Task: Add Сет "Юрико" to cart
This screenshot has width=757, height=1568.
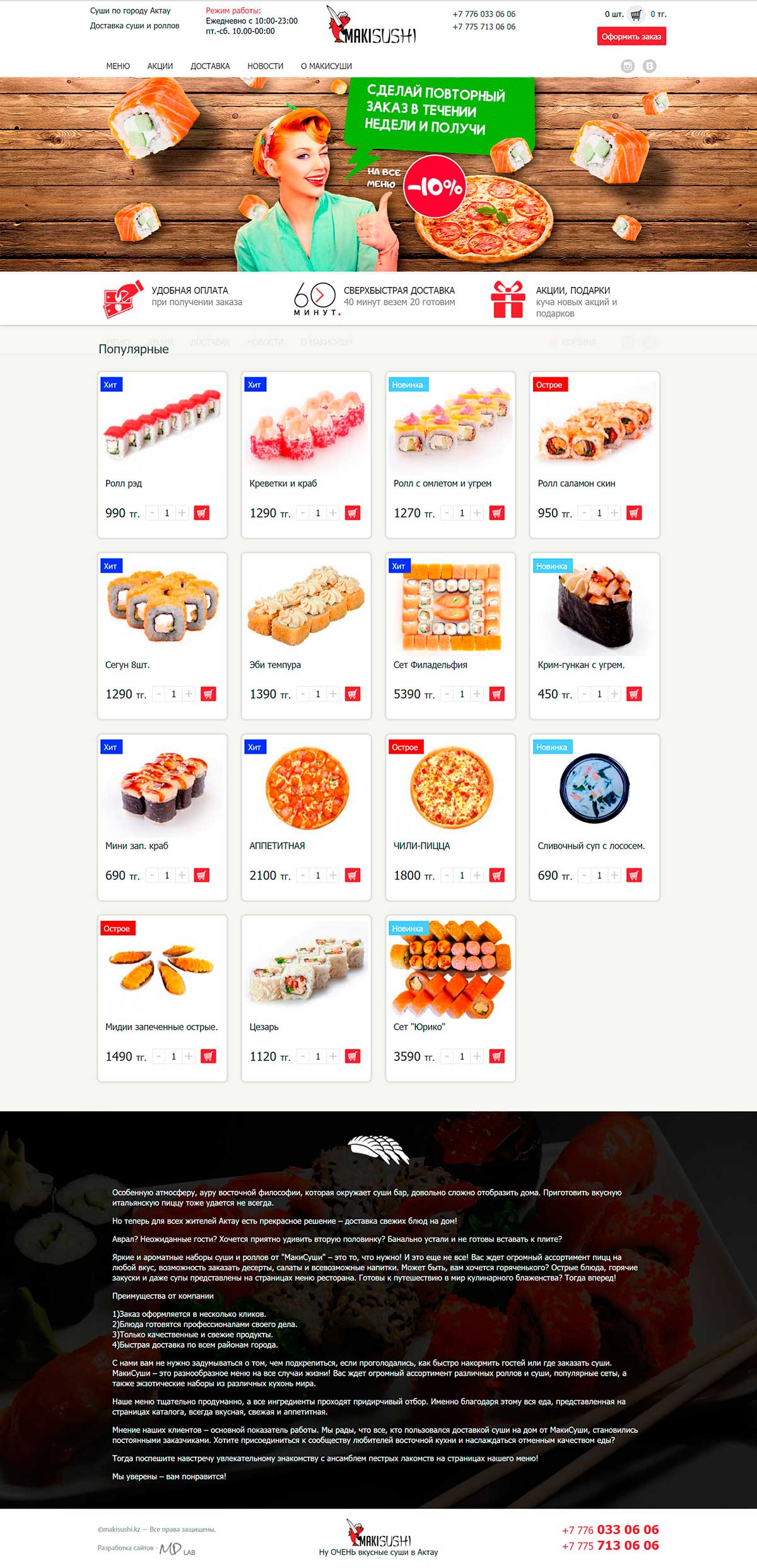Action: pos(497,1056)
